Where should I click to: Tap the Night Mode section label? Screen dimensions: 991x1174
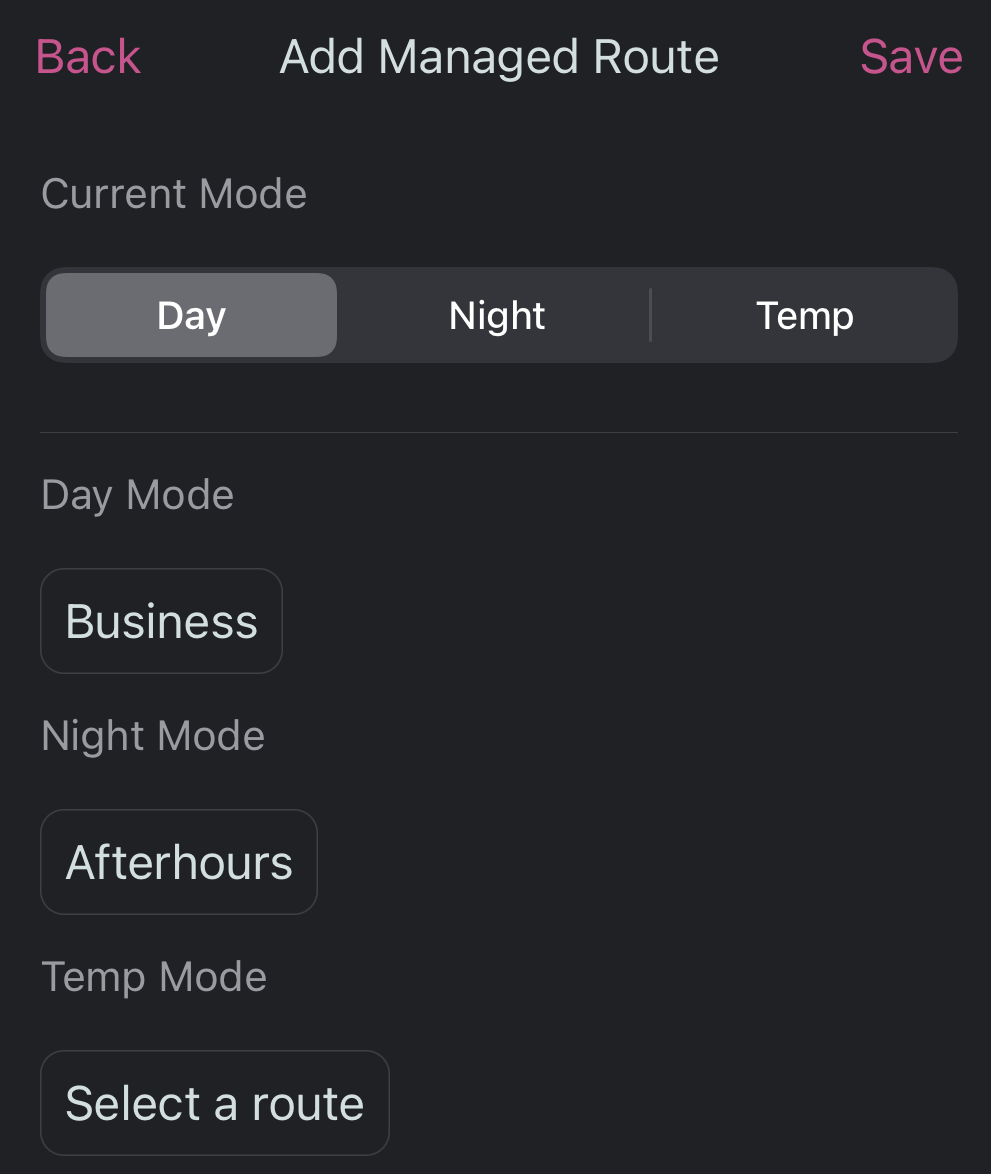point(152,735)
